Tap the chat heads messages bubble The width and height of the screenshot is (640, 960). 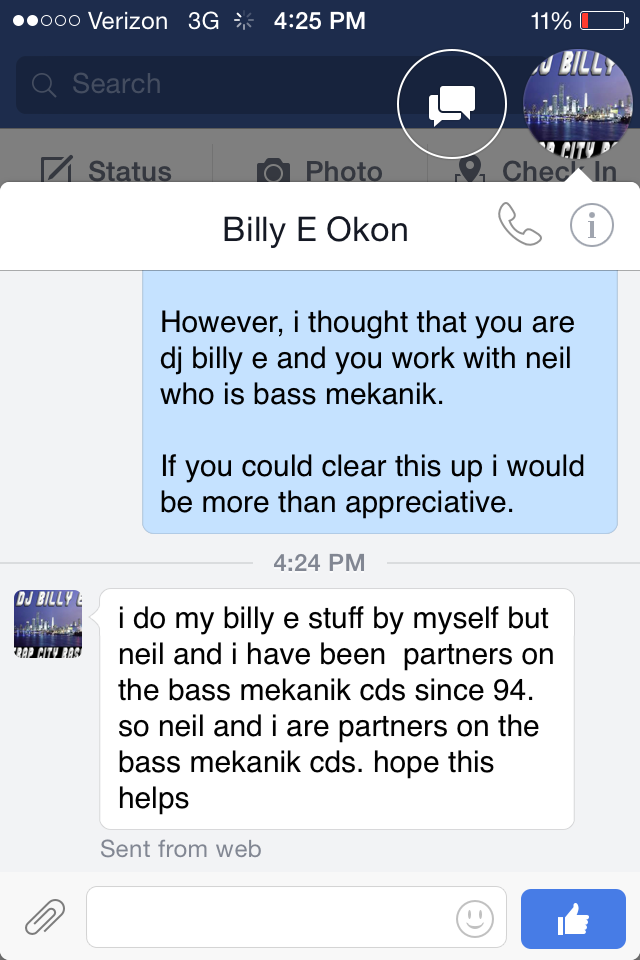pos(451,105)
